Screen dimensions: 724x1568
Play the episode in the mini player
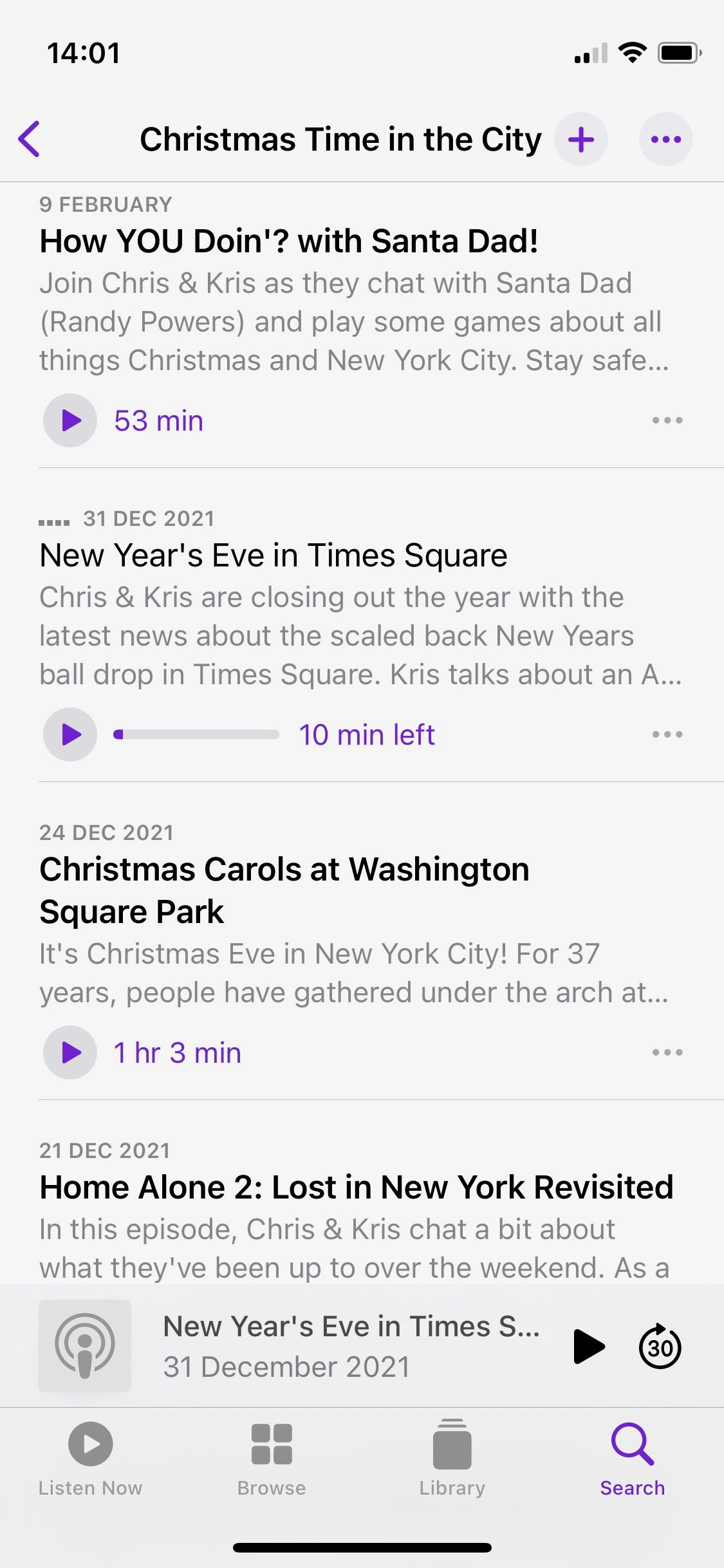pyautogui.click(x=588, y=1346)
